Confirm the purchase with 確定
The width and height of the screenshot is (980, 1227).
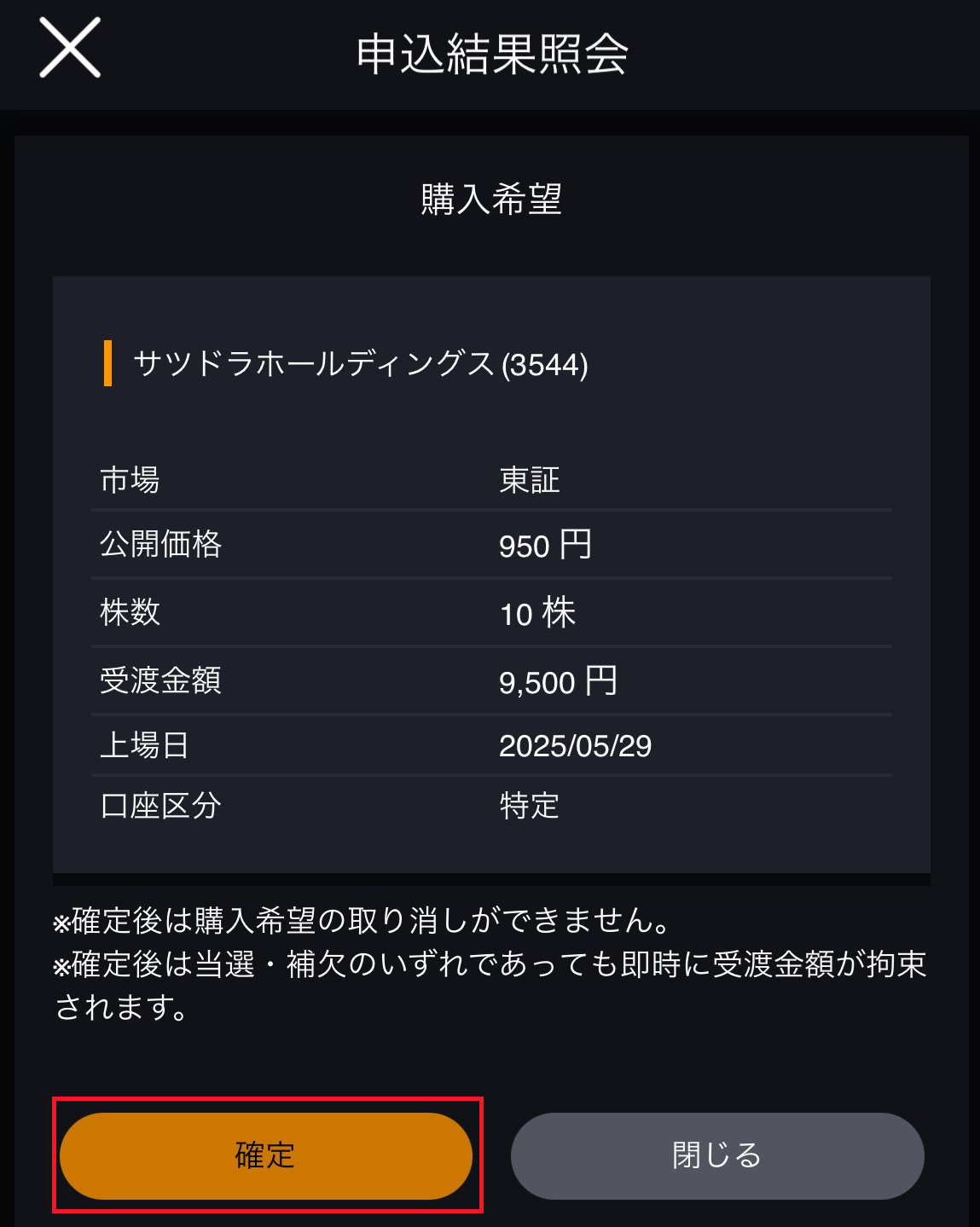click(x=266, y=1155)
